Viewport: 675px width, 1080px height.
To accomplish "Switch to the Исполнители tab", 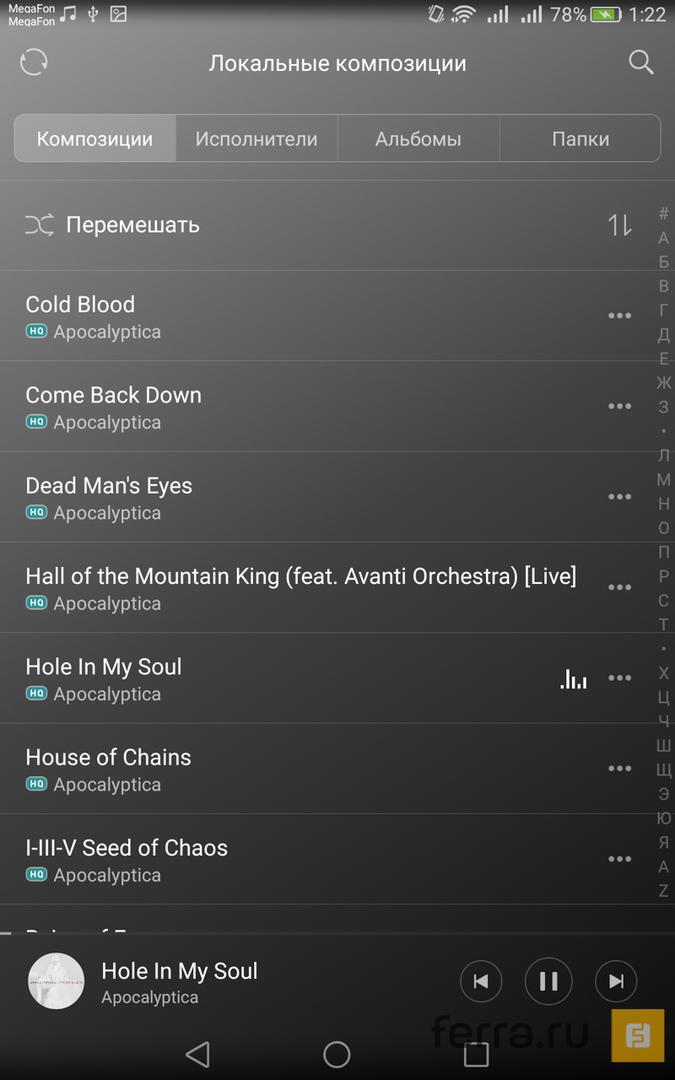I will click(256, 139).
